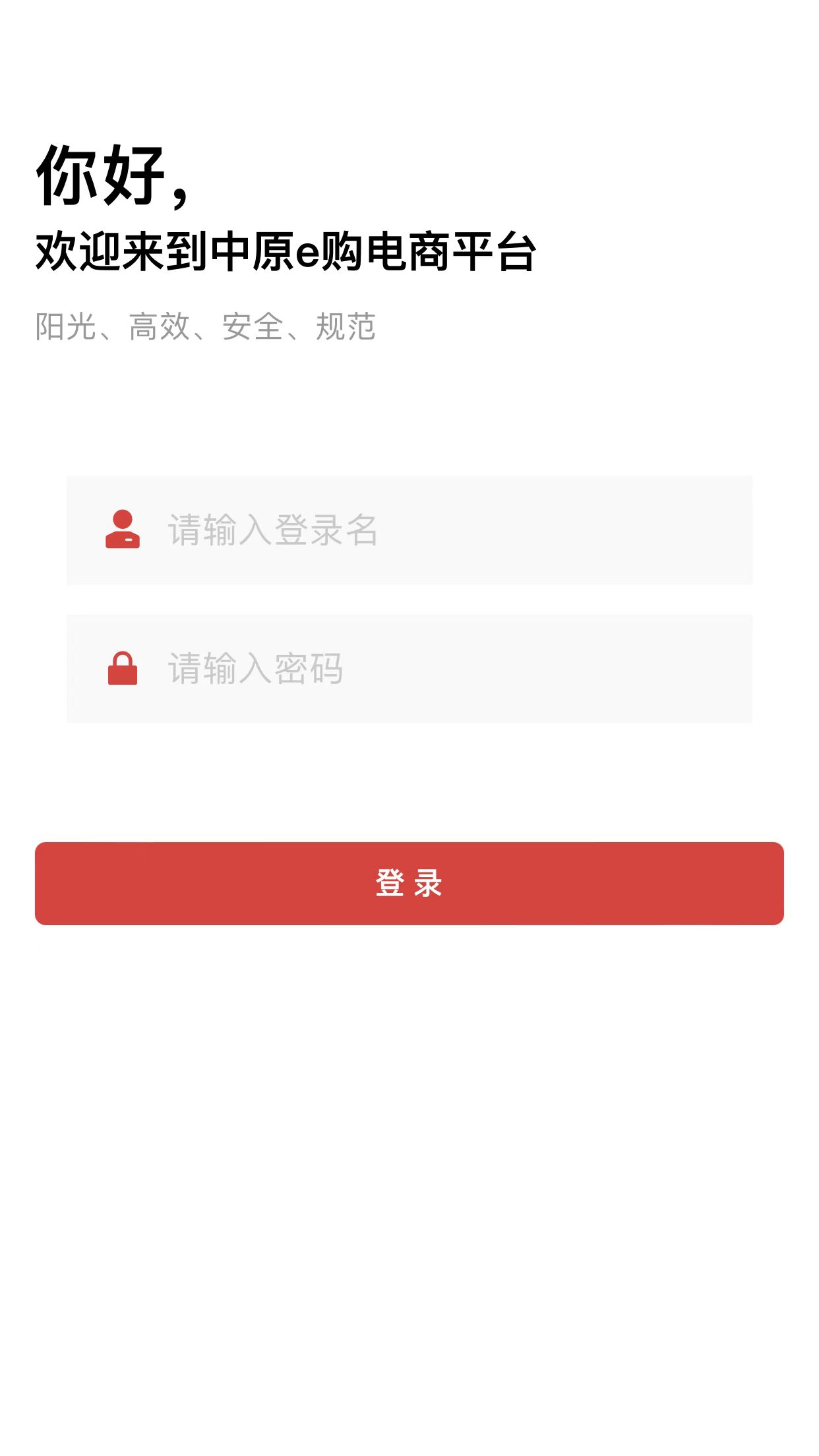Screen dimensions: 819x1456
Task: Select the 阳光、高效、安全、规范 slogan text
Action: (x=204, y=323)
